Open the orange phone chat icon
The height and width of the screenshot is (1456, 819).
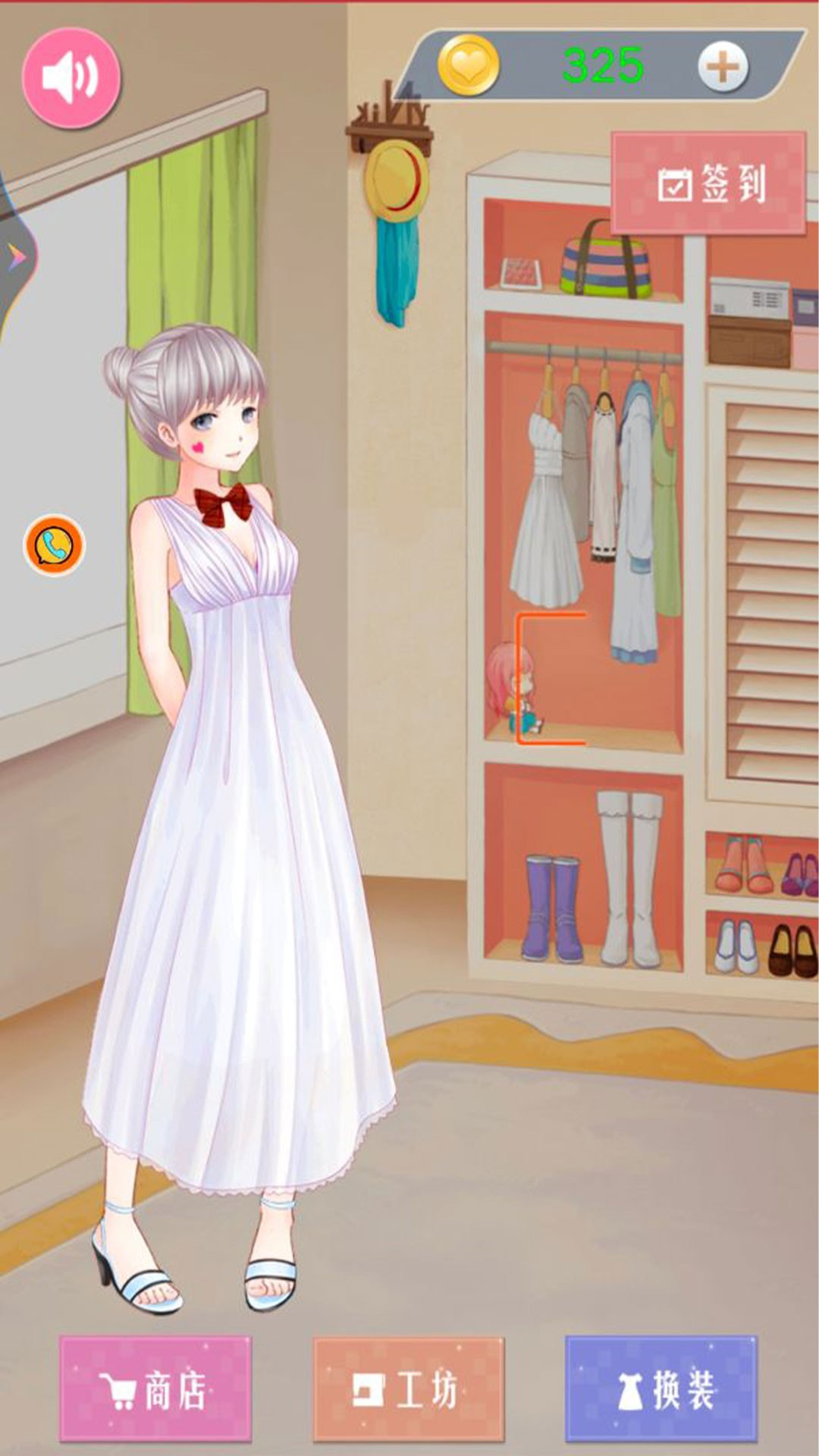[x=55, y=545]
